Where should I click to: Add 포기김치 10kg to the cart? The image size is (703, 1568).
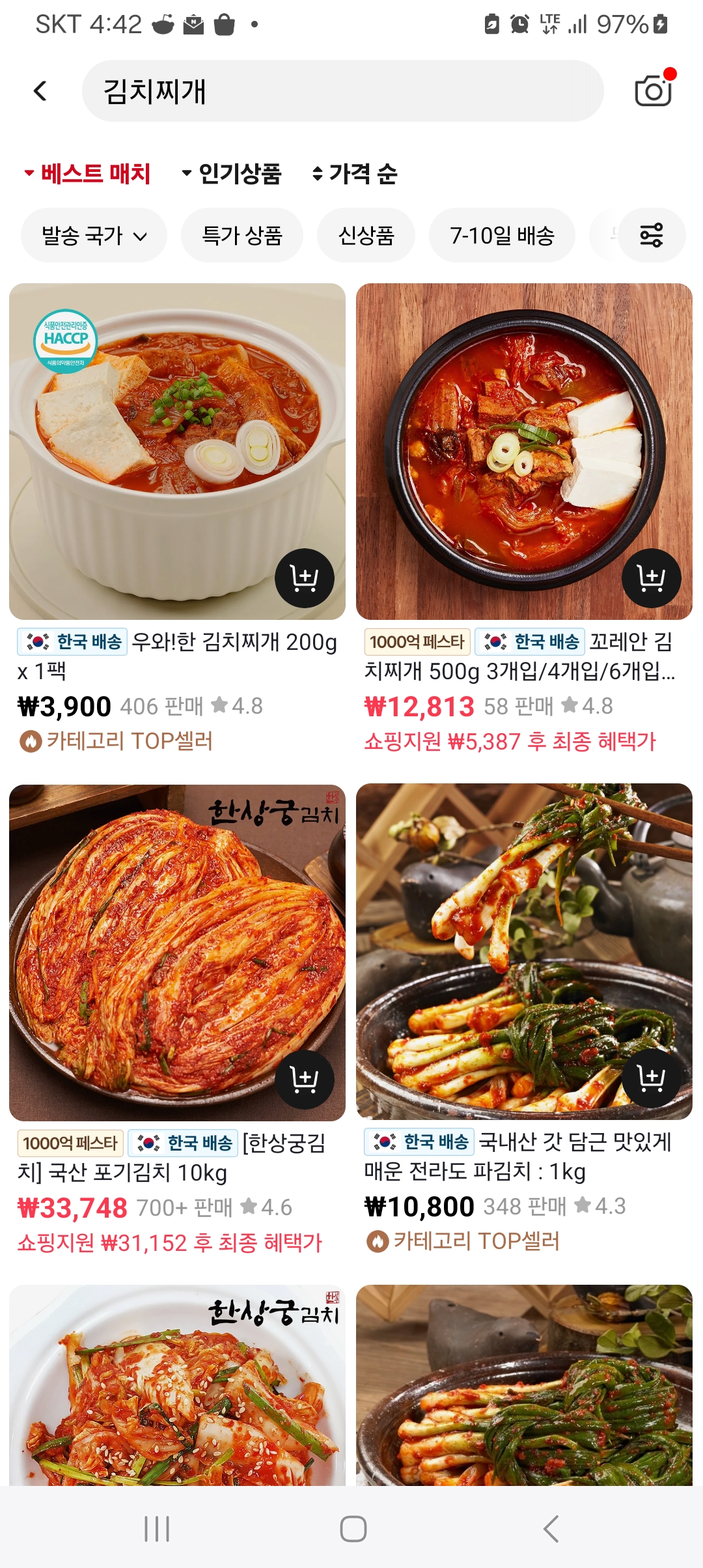point(304,1080)
